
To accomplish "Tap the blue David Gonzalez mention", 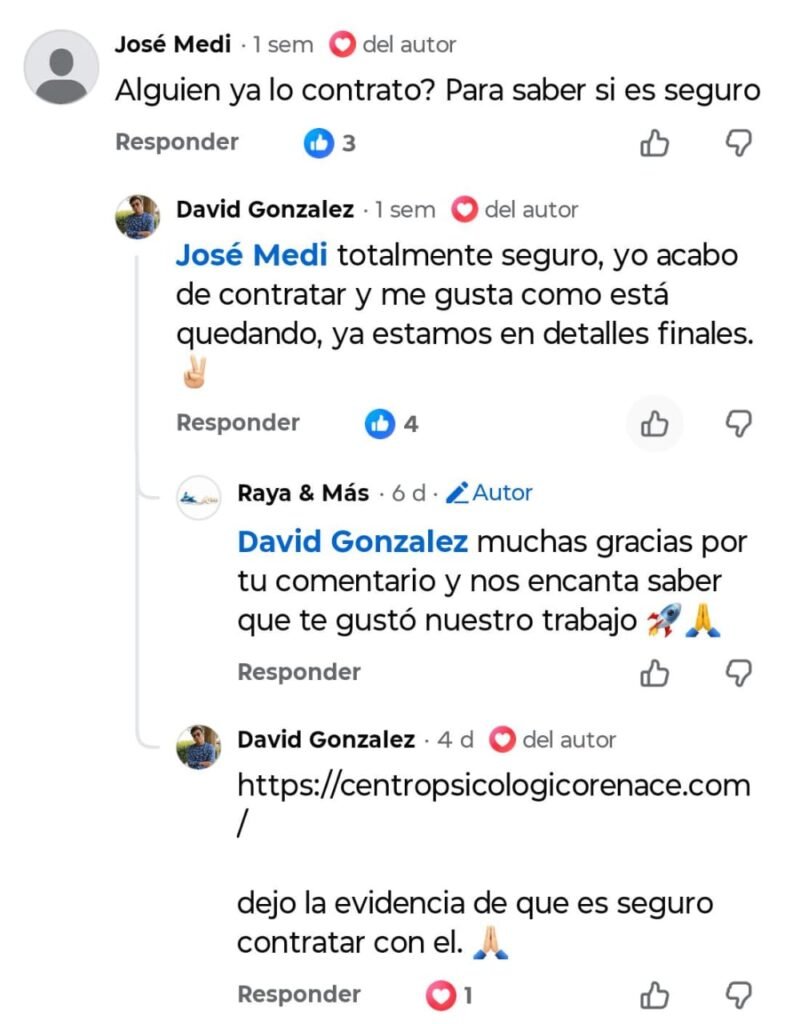I will tap(352, 542).
